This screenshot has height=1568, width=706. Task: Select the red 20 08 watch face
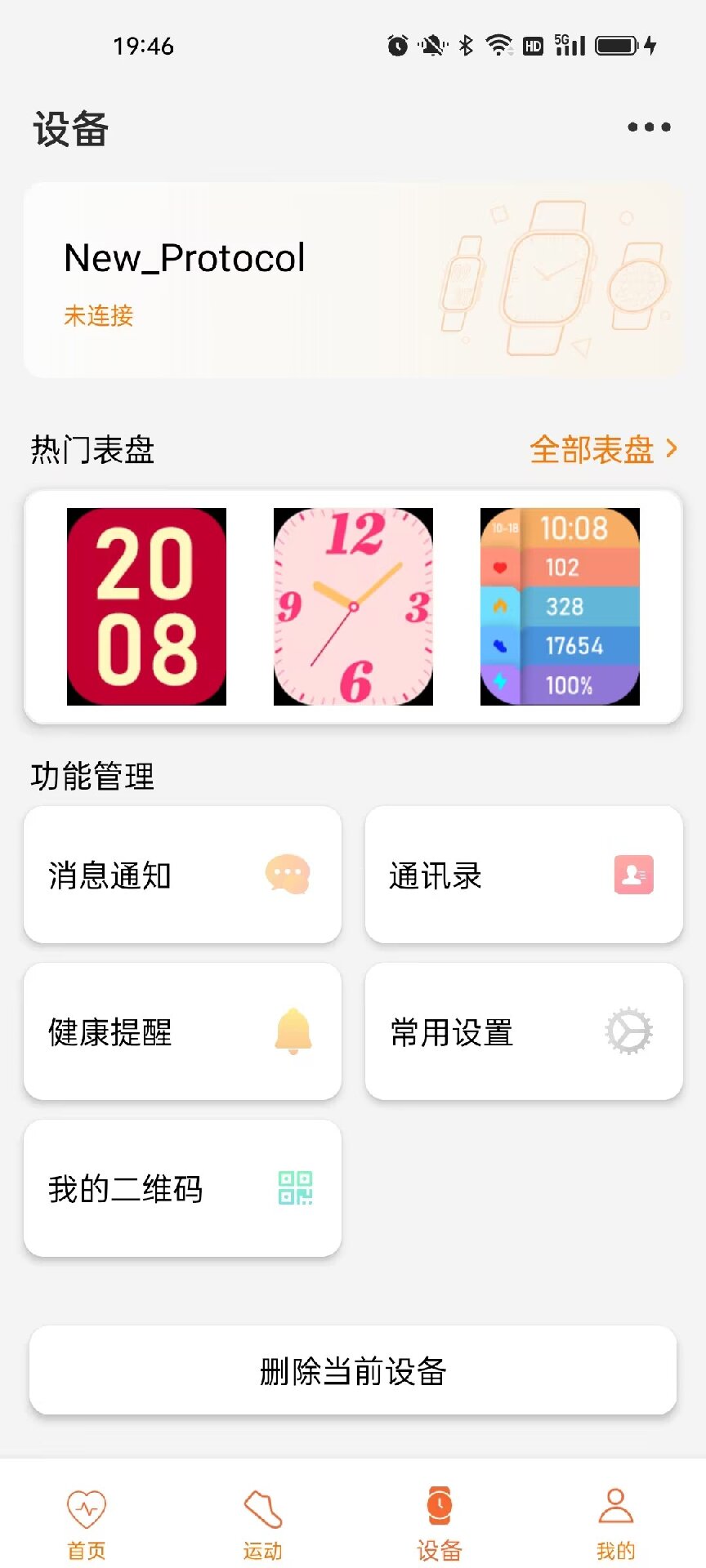tap(147, 606)
